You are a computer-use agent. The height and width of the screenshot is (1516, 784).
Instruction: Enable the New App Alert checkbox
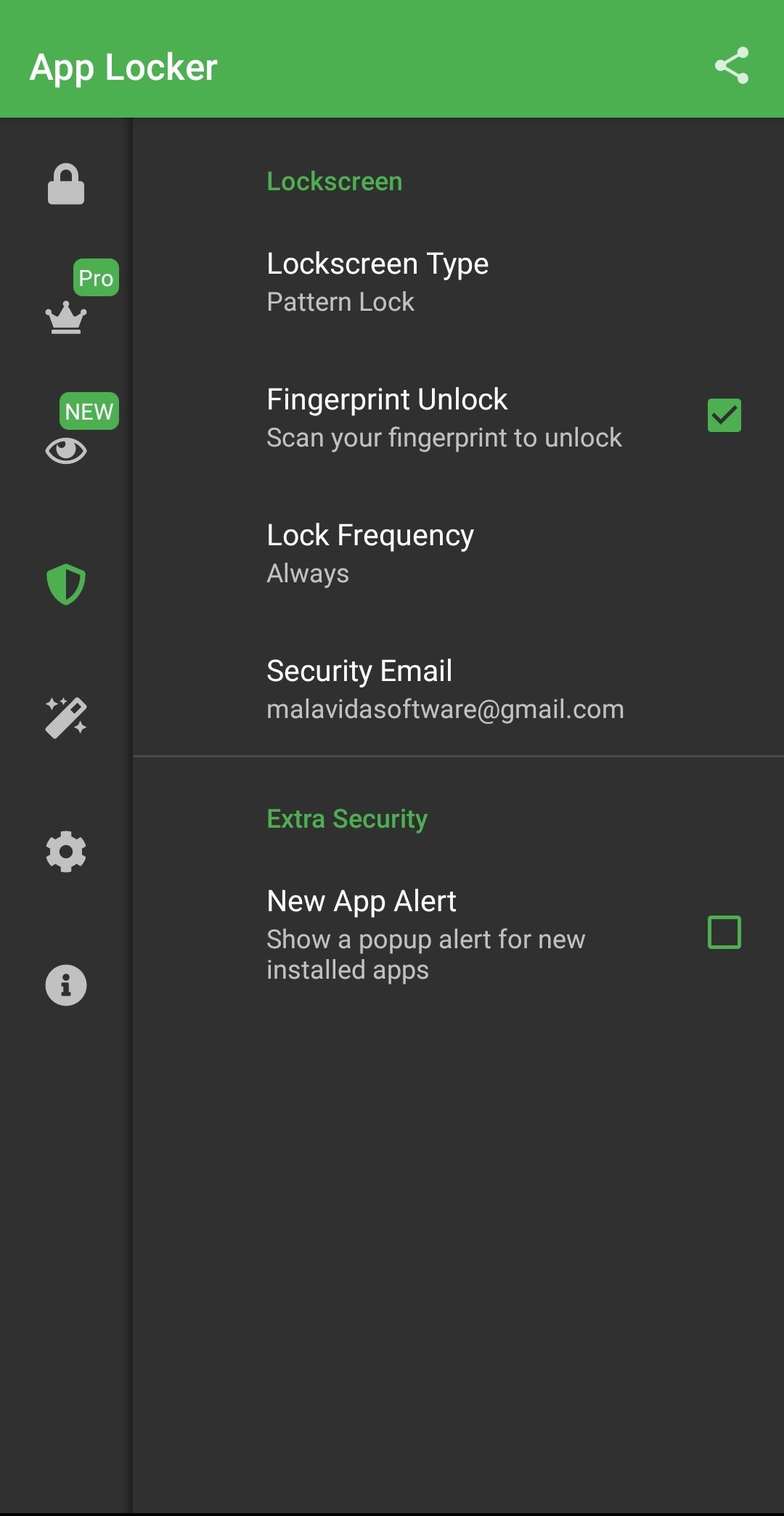[724, 932]
